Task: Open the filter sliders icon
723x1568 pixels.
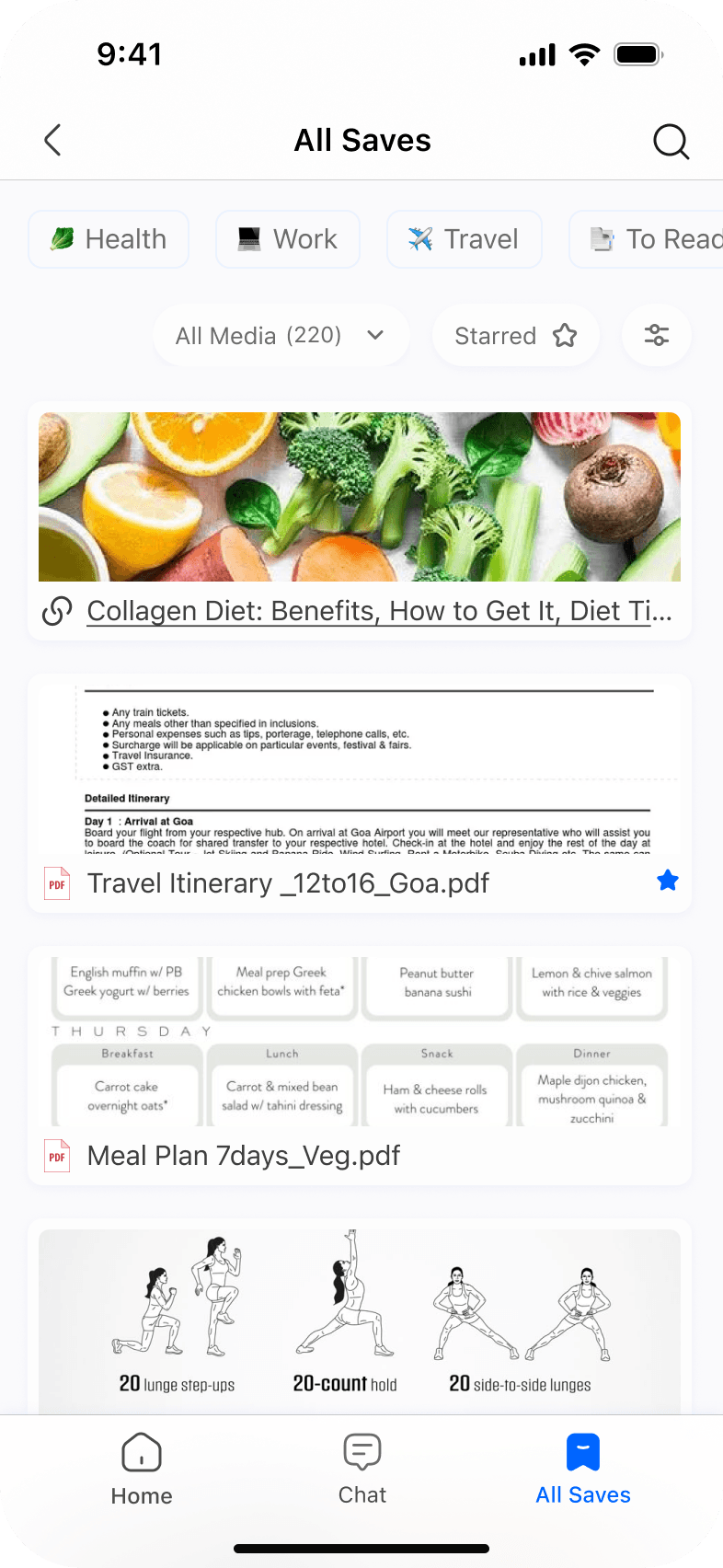Action: [x=656, y=335]
